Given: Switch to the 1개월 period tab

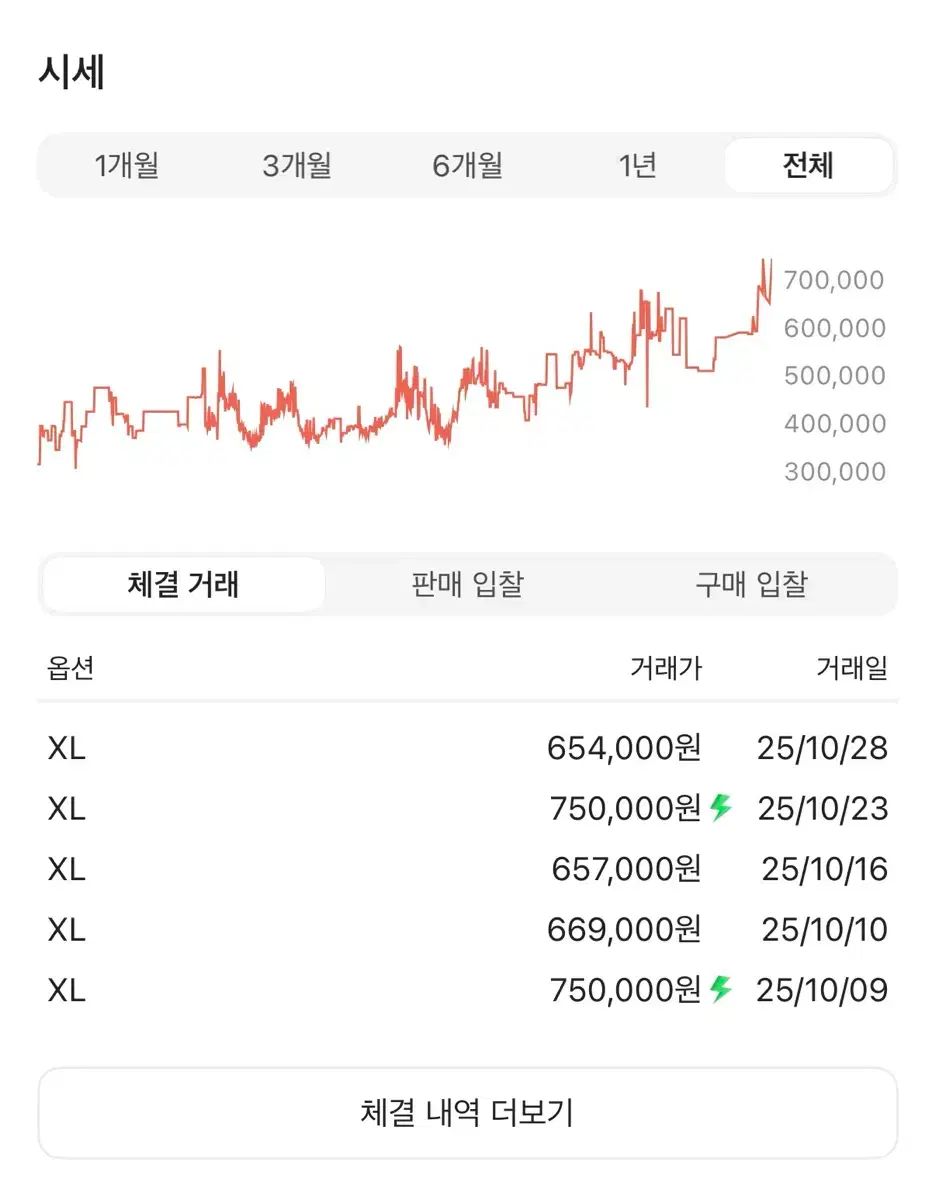Looking at the screenshot, I should click(x=127, y=166).
